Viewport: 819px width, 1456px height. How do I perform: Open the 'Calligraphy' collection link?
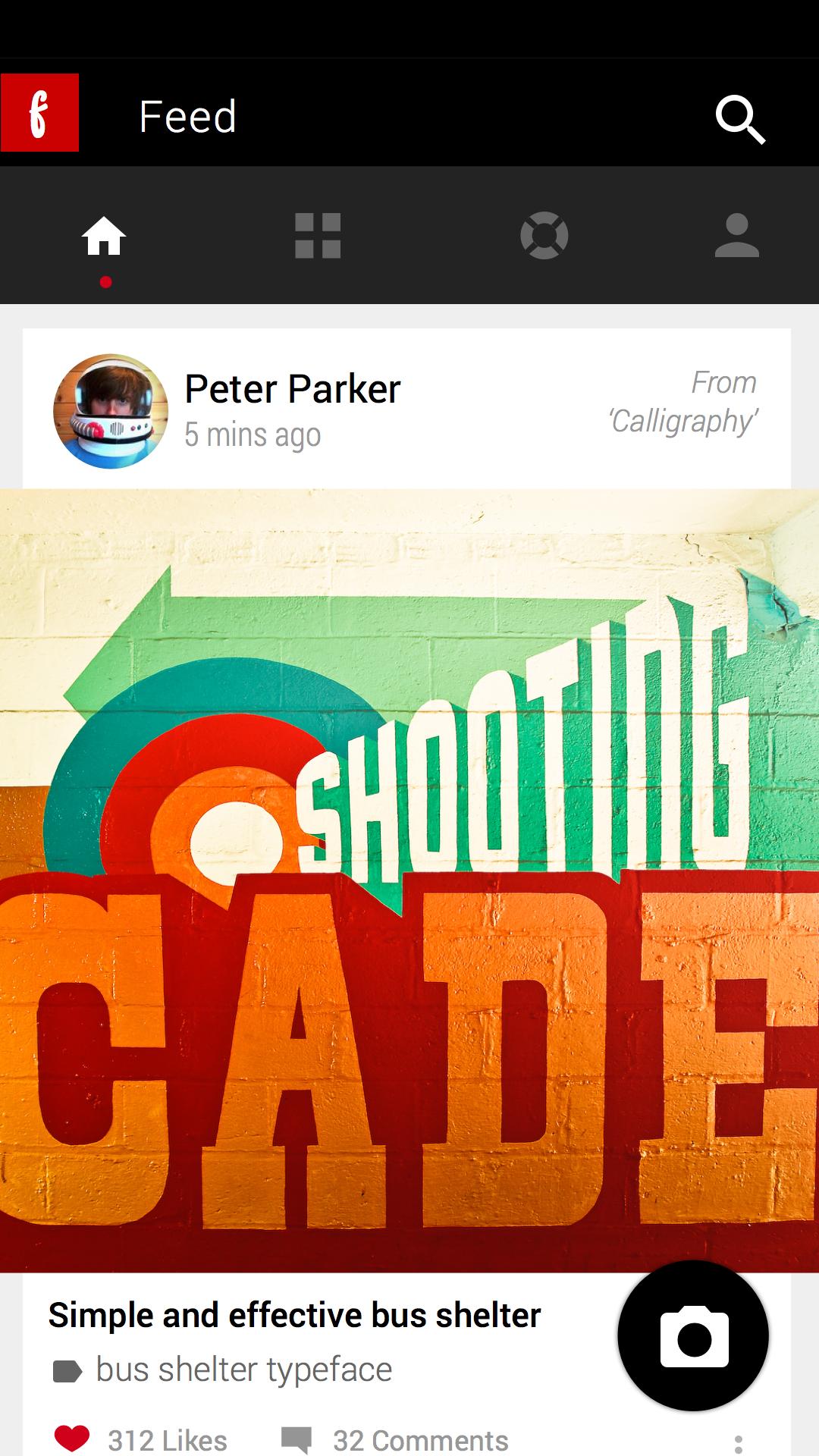(x=682, y=421)
